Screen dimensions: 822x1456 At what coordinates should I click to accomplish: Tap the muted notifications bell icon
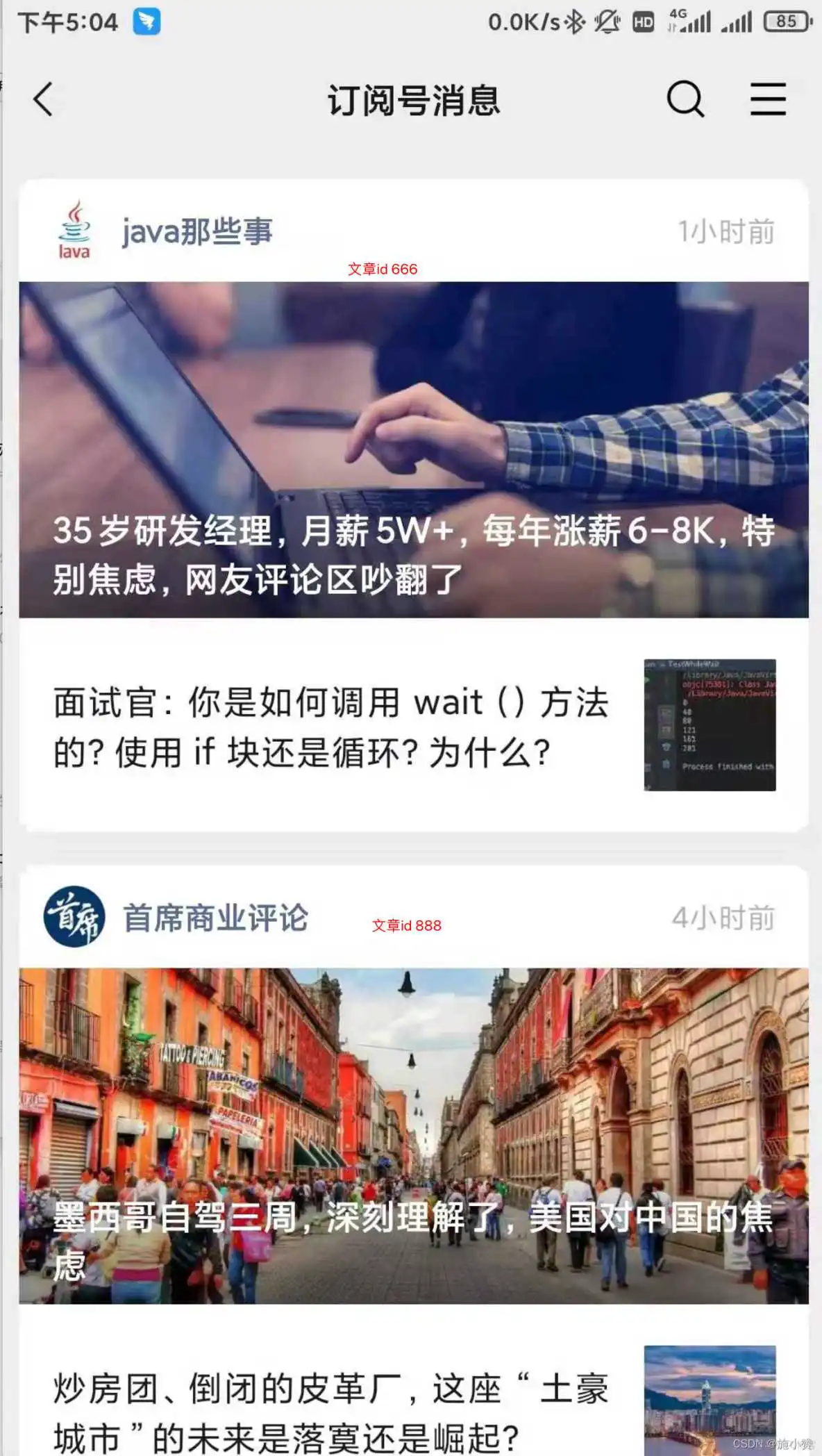pyautogui.click(x=607, y=22)
